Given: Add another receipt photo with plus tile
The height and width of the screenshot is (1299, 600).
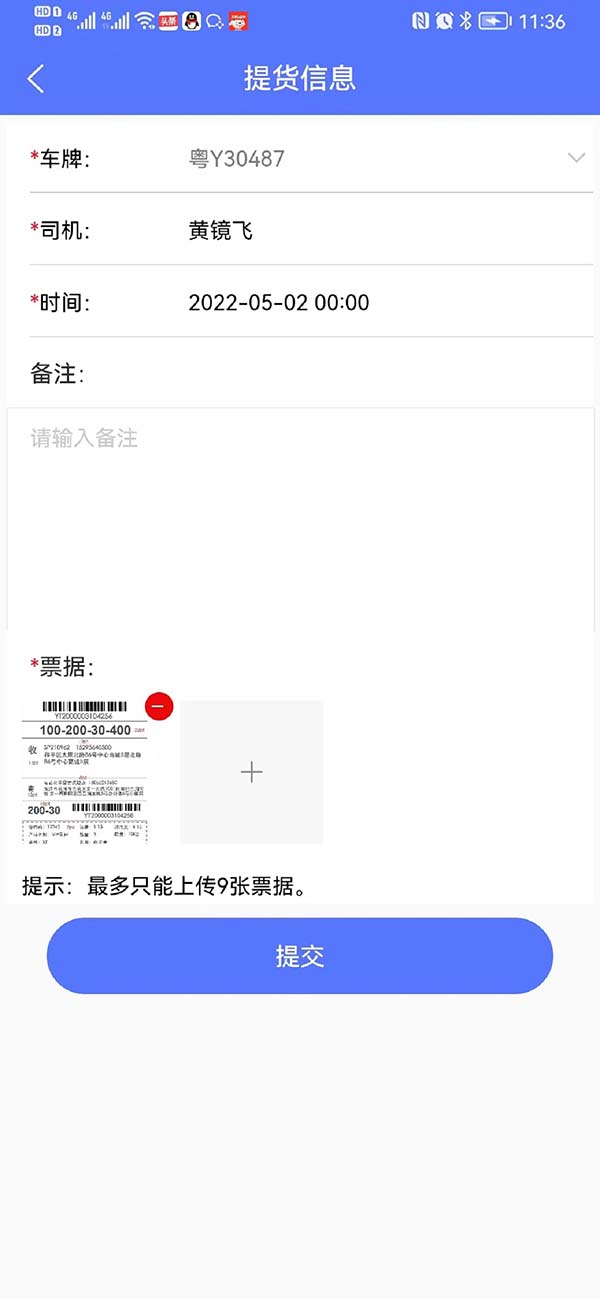Looking at the screenshot, I should (252, 772).
